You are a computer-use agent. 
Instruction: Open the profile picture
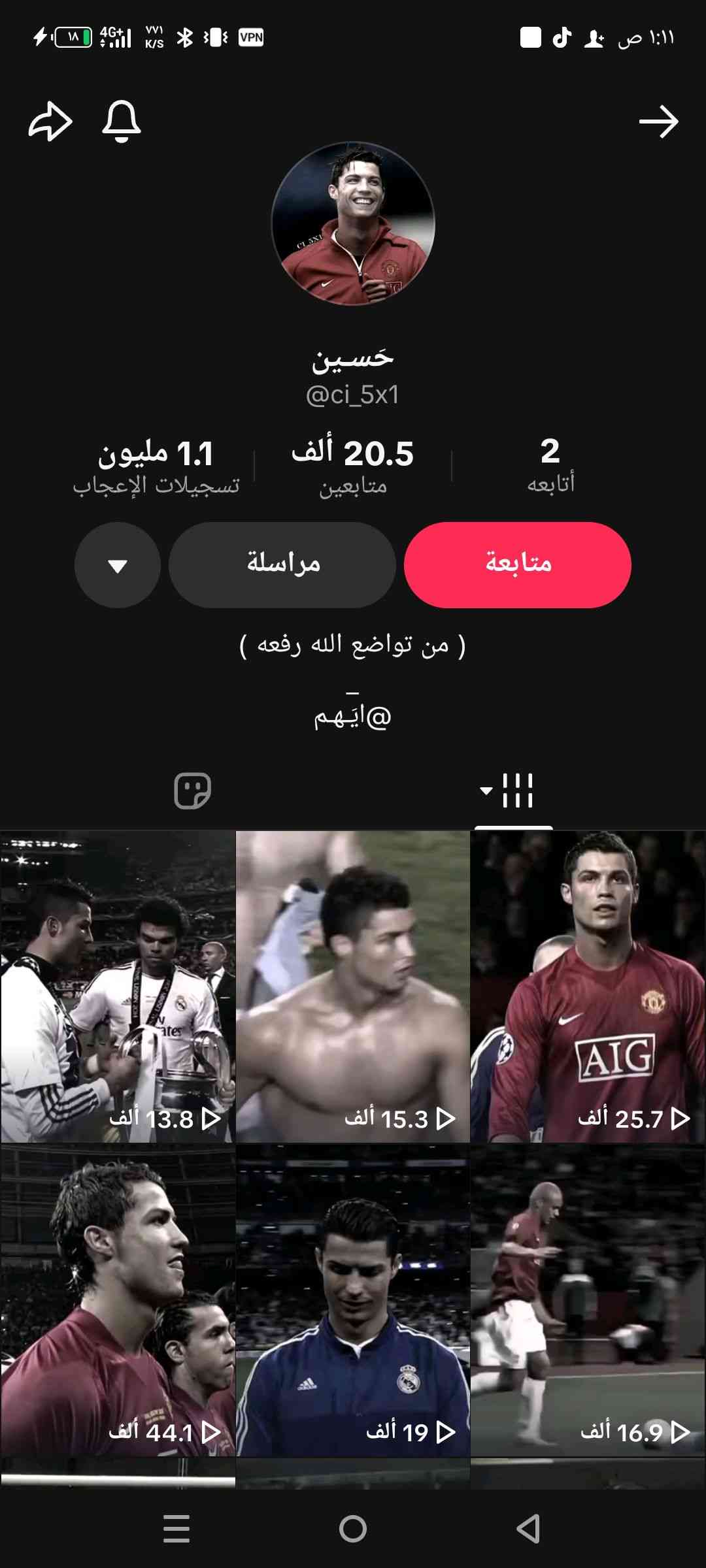(x=353, y=223)
